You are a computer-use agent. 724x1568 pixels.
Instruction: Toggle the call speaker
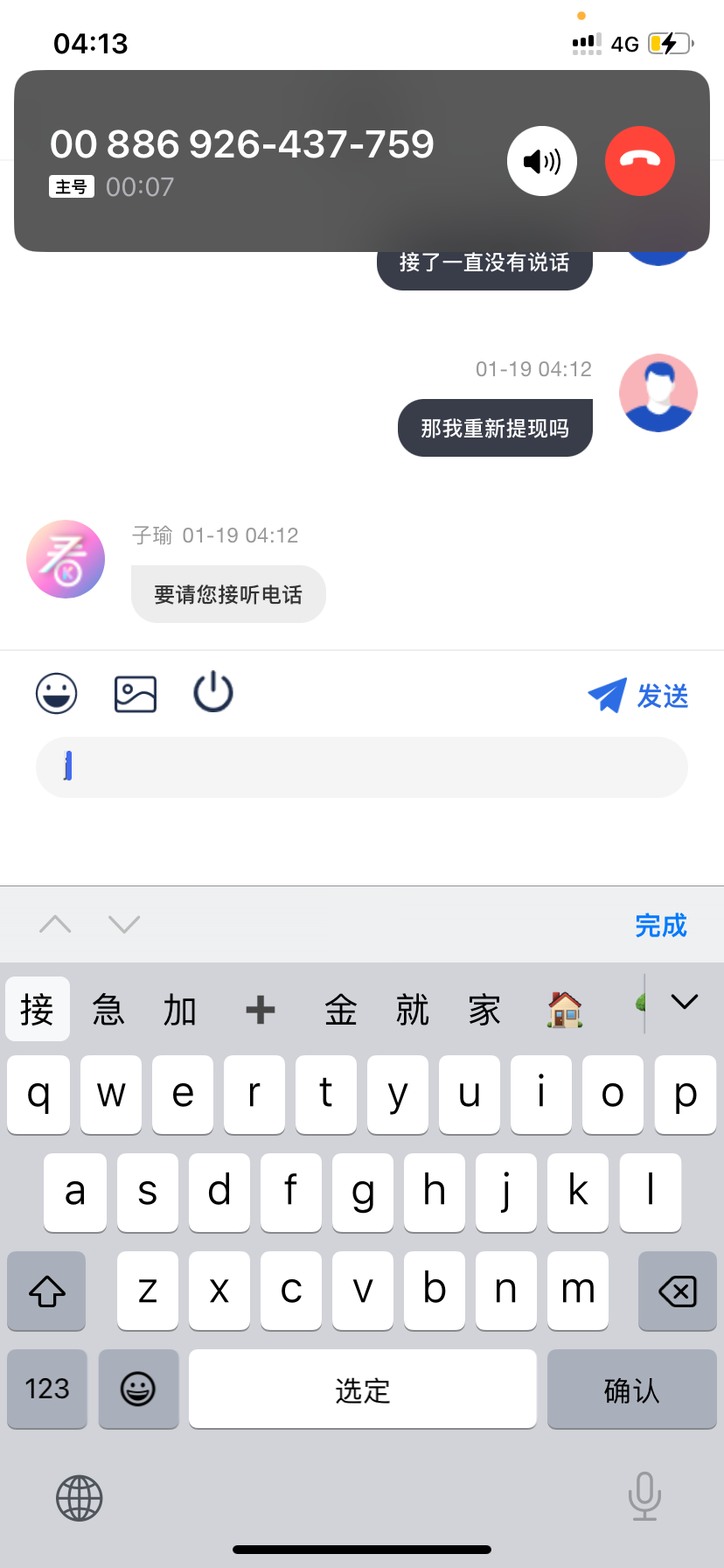point(542,161)
